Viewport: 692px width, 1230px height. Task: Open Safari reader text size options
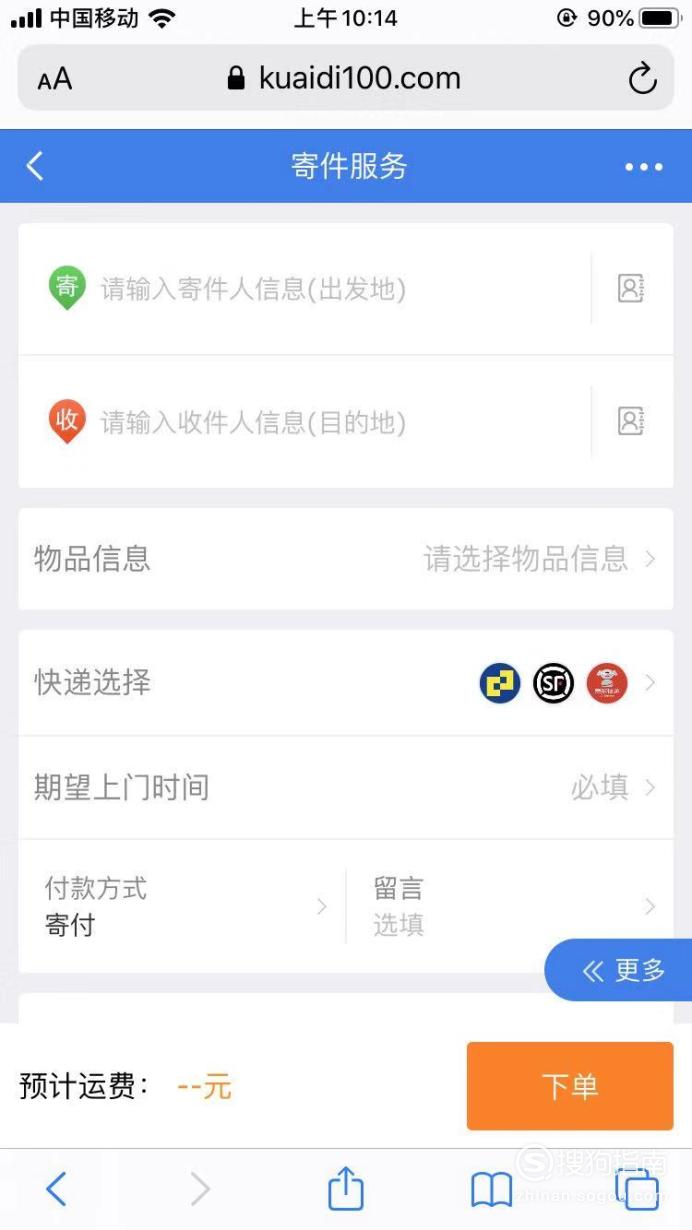click(55, 80)
